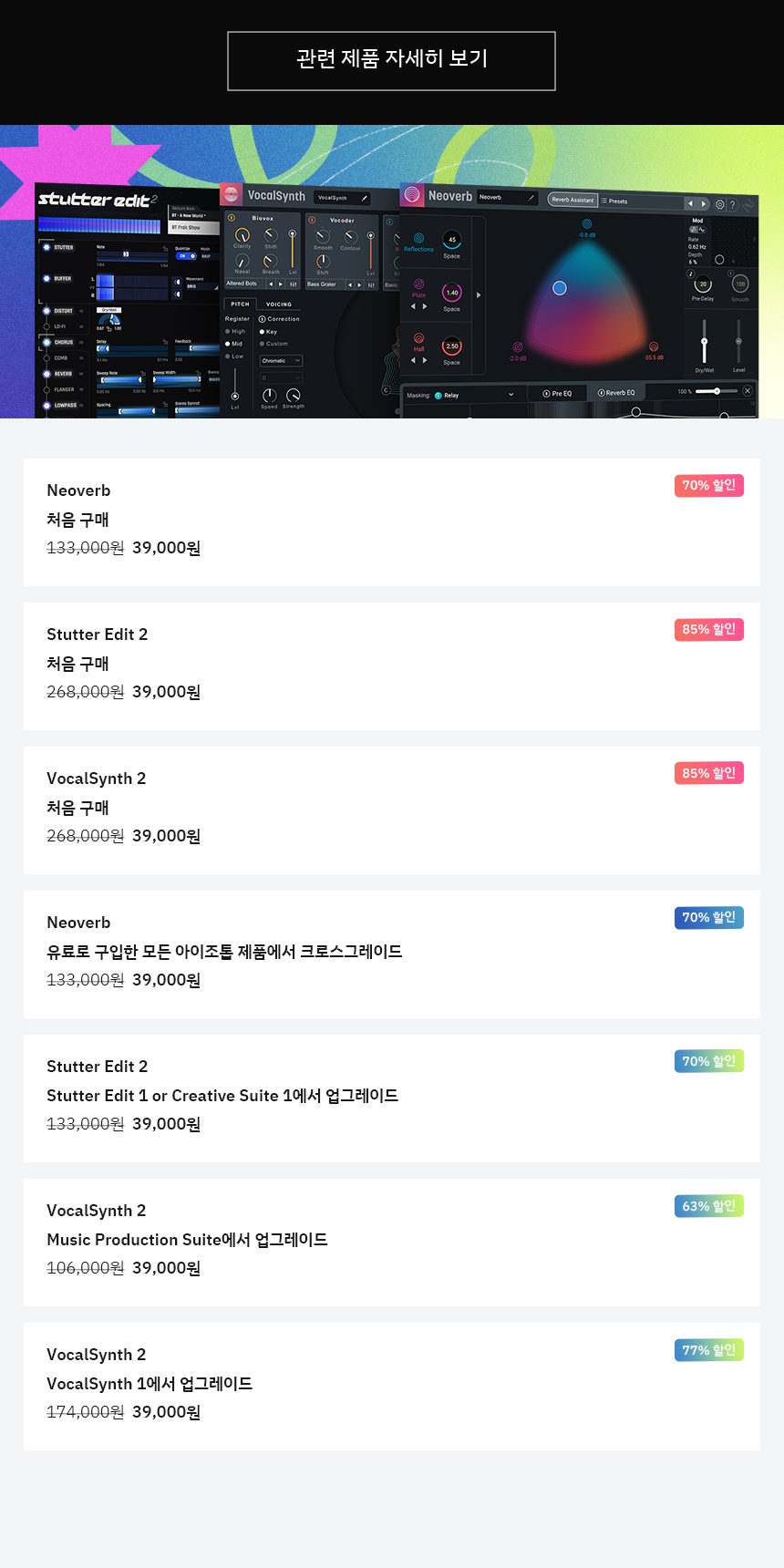Open the VocalSynth 2 처음 구매 card
The width and height of the screenshot is (784, 1568).
coord(392,810)
